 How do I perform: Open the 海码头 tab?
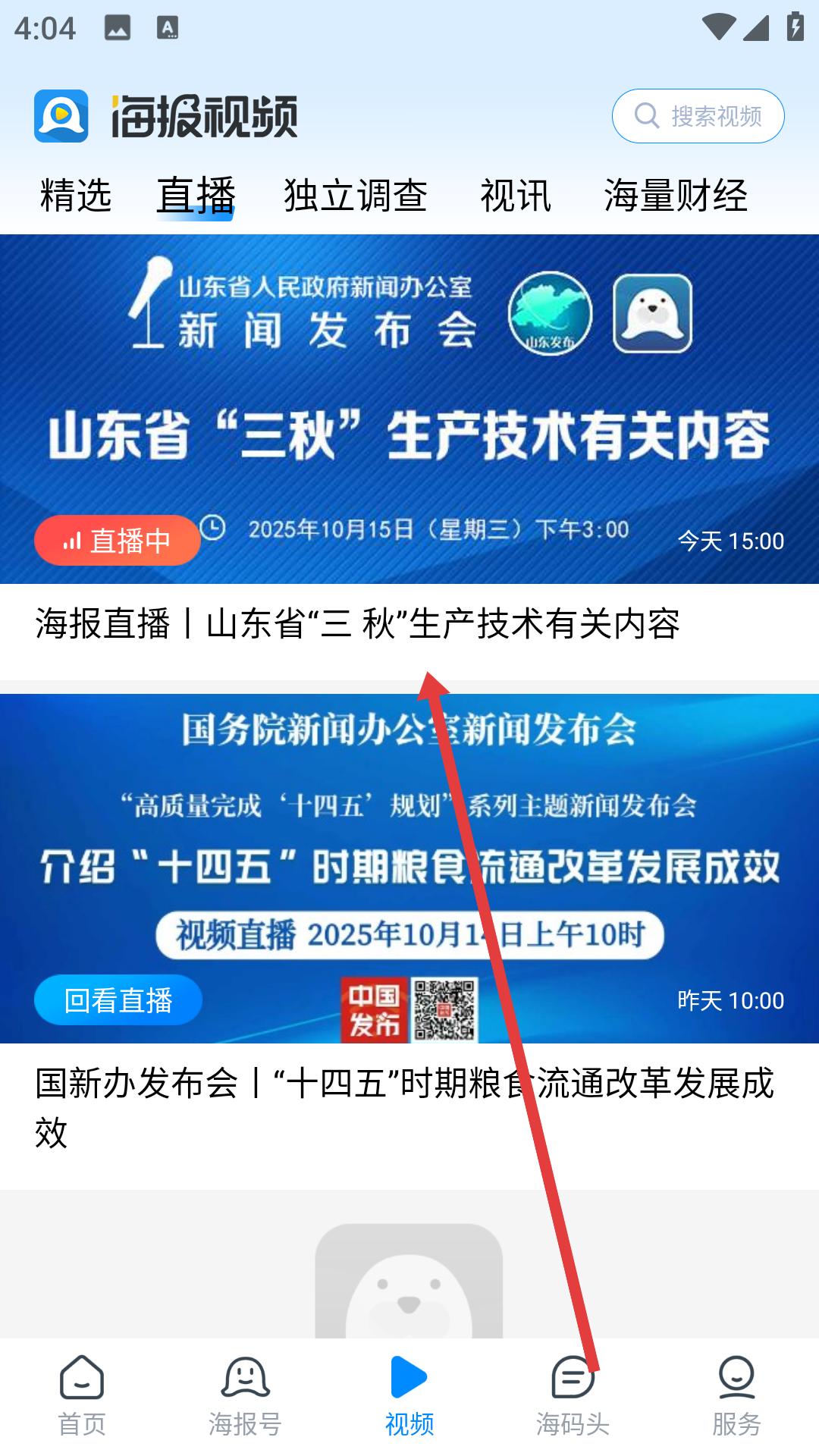click(x=573, y=1397)
